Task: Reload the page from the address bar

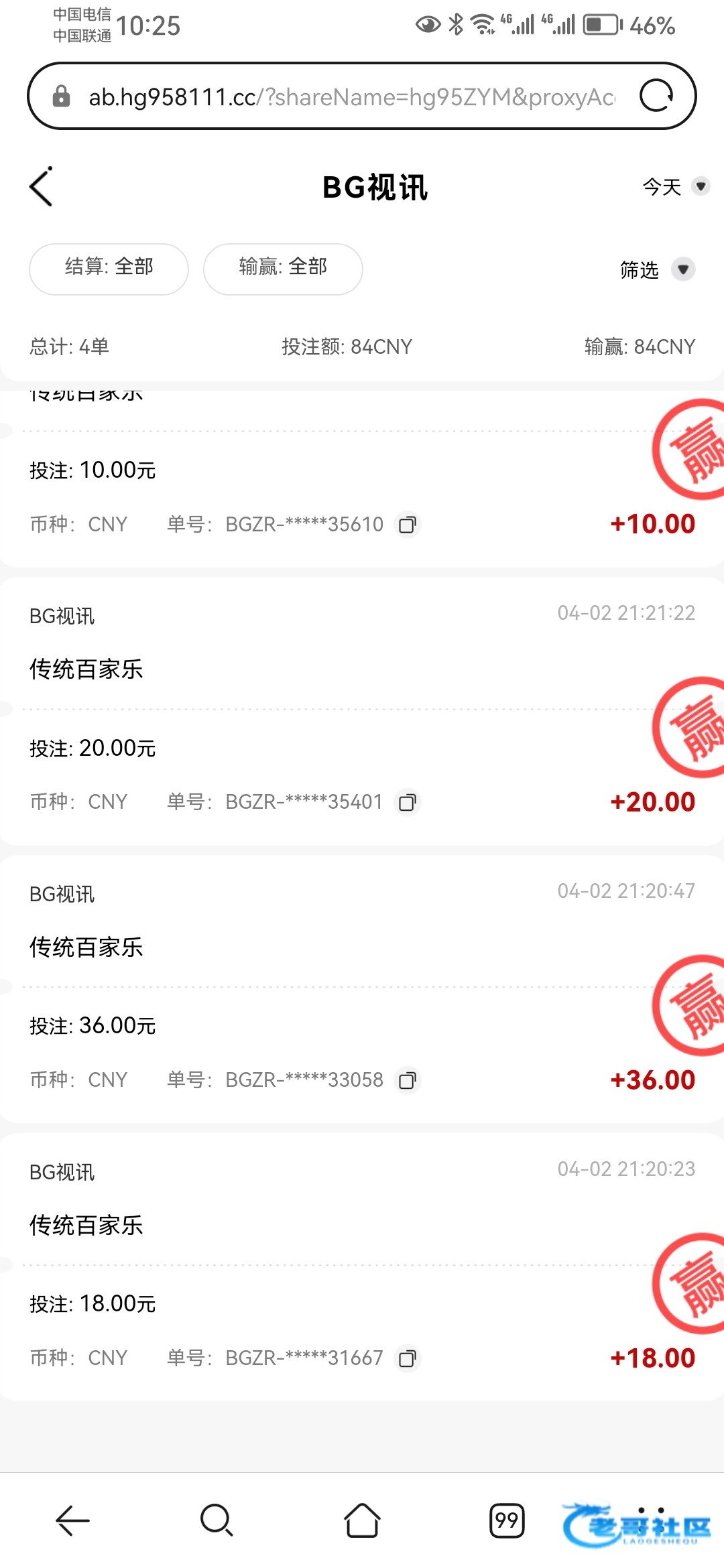Action: 656,96
